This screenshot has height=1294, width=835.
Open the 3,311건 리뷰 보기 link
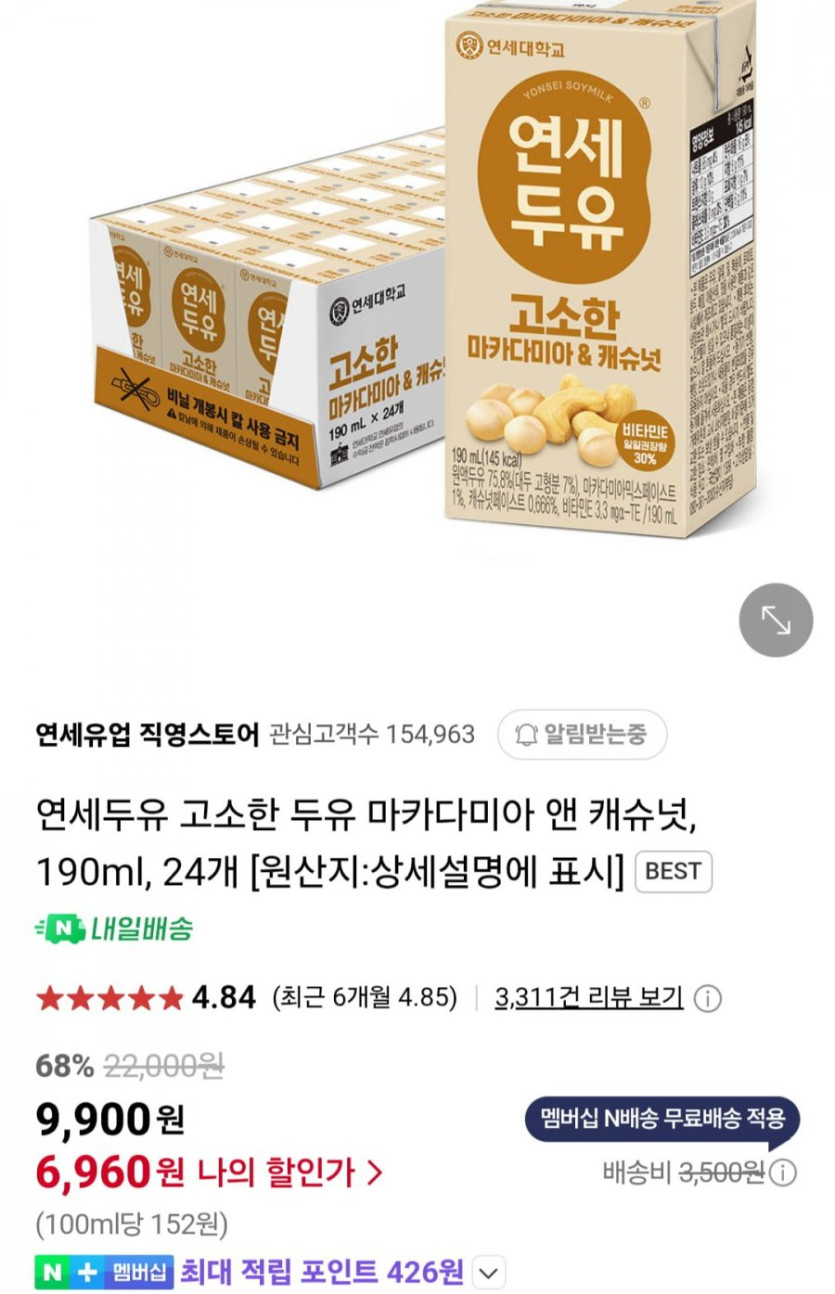tap(588, 997)
